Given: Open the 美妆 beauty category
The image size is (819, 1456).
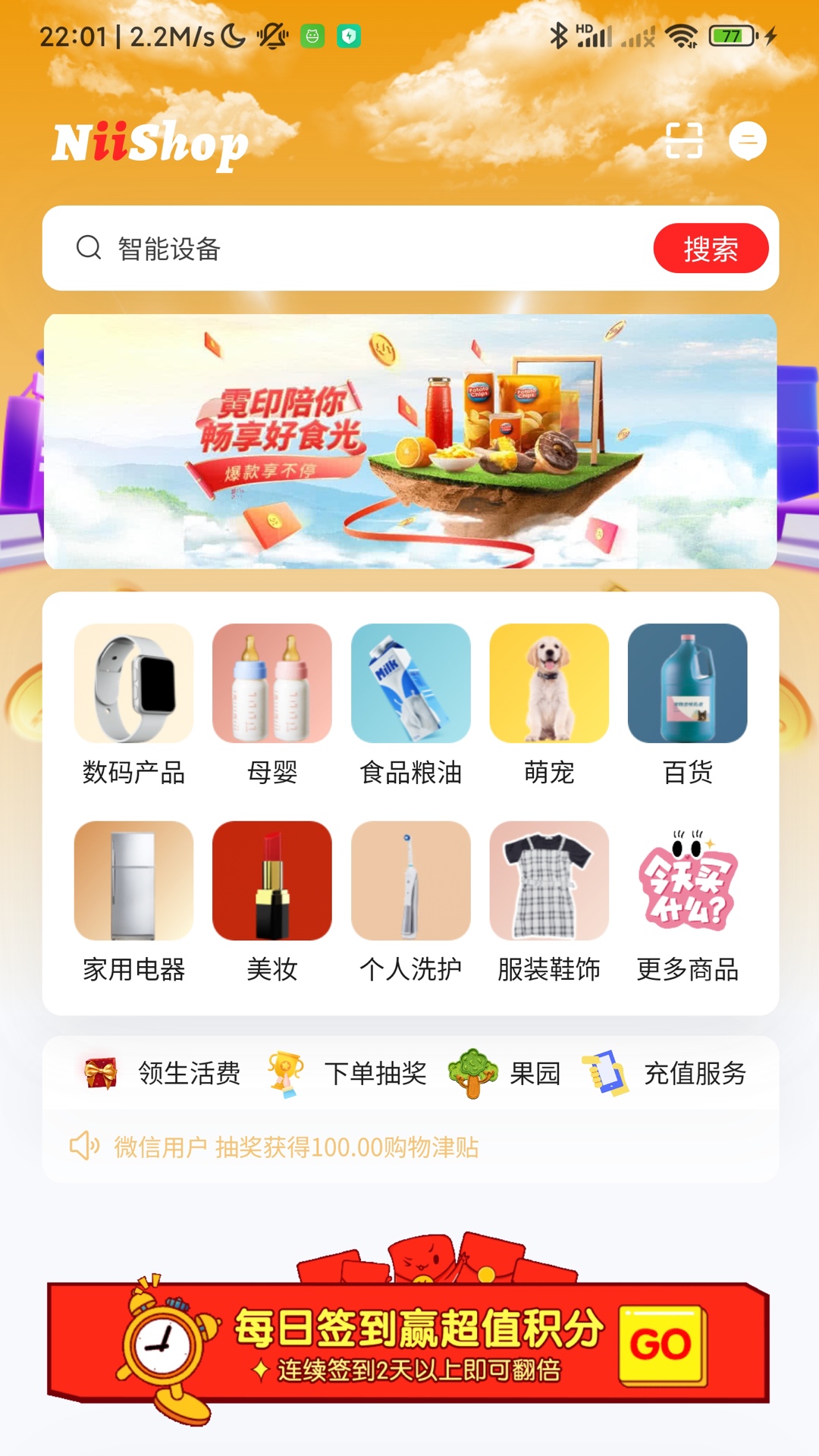Looking at the screenshot, I should click(272, 882).
